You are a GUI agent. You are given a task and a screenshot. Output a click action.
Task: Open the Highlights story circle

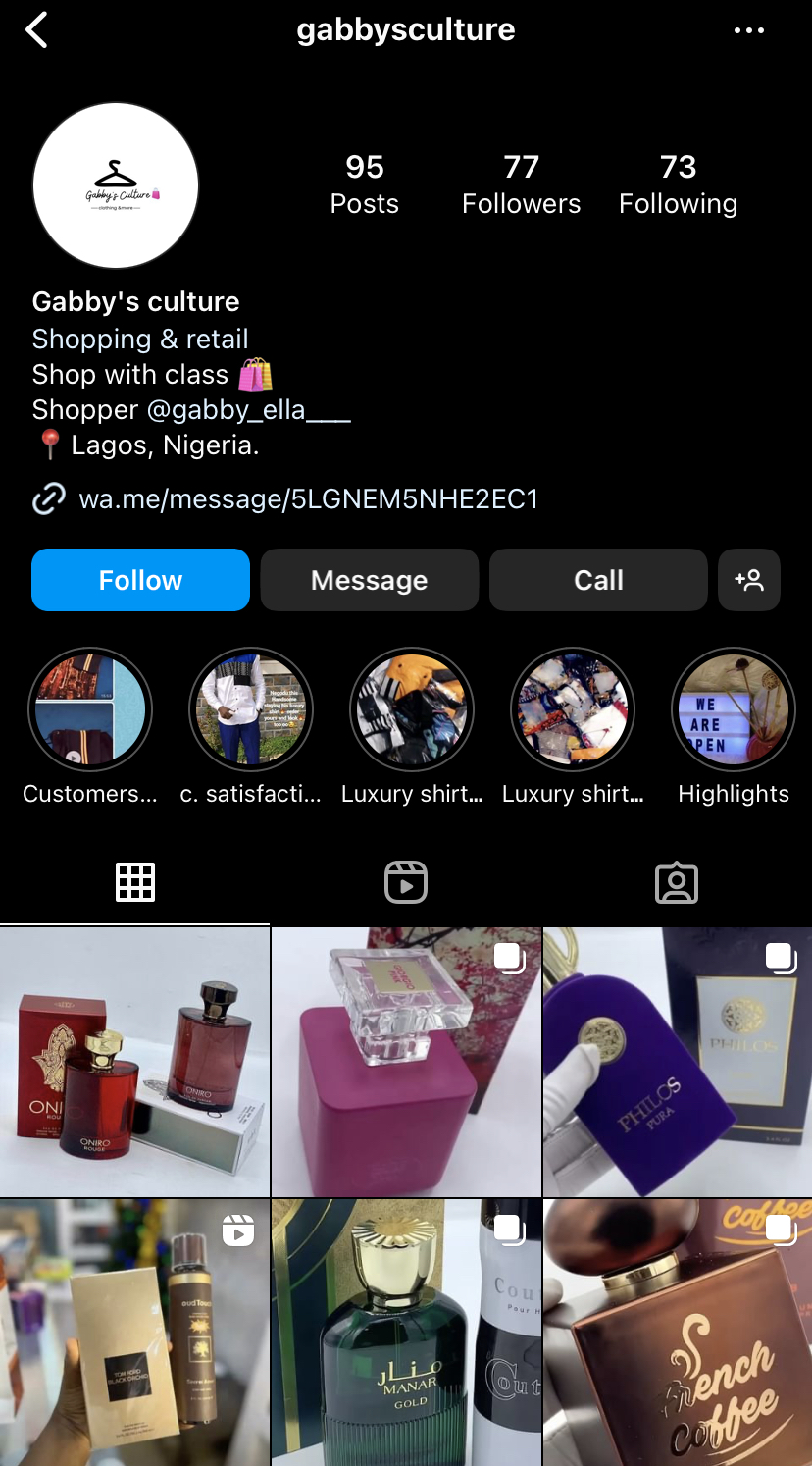pos(734,710)
